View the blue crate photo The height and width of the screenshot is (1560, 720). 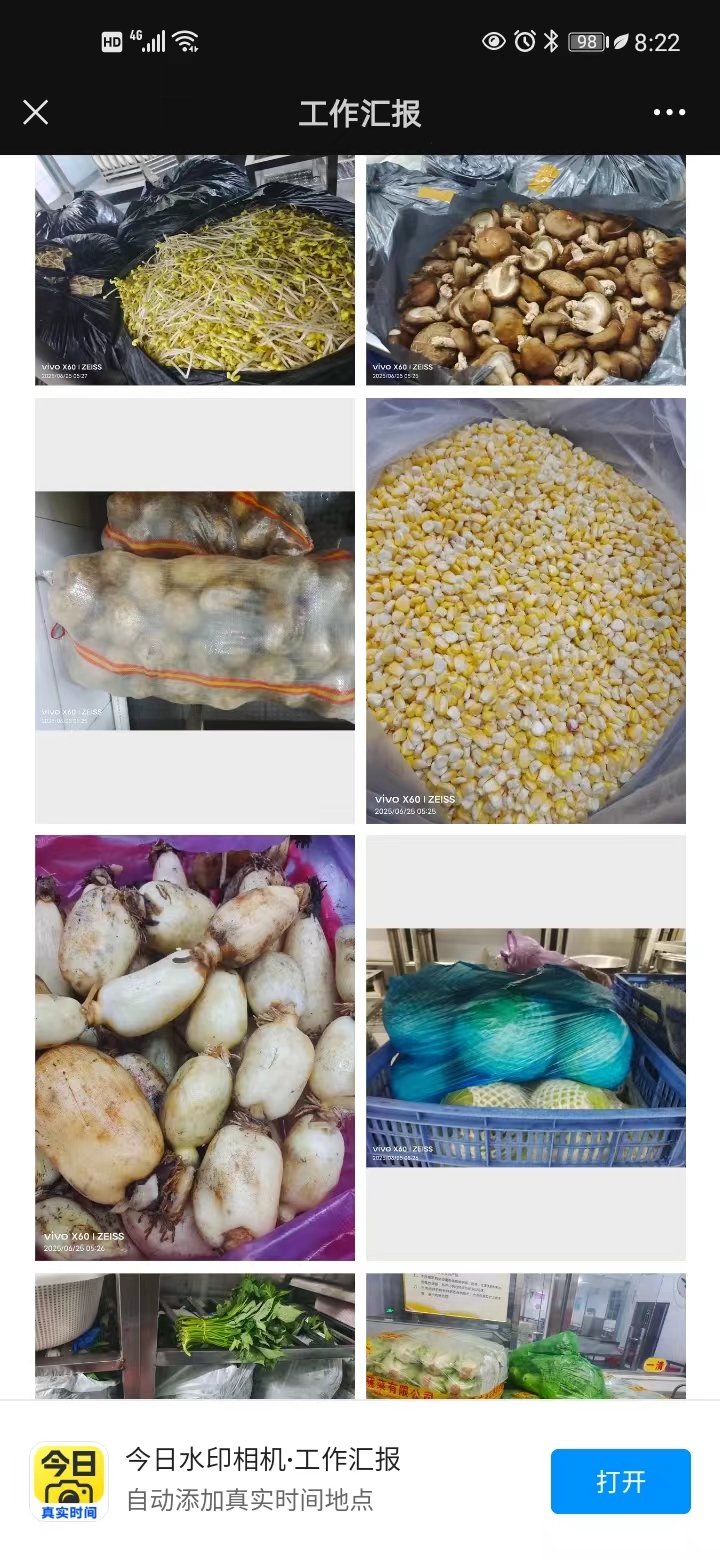[526, 1047]
